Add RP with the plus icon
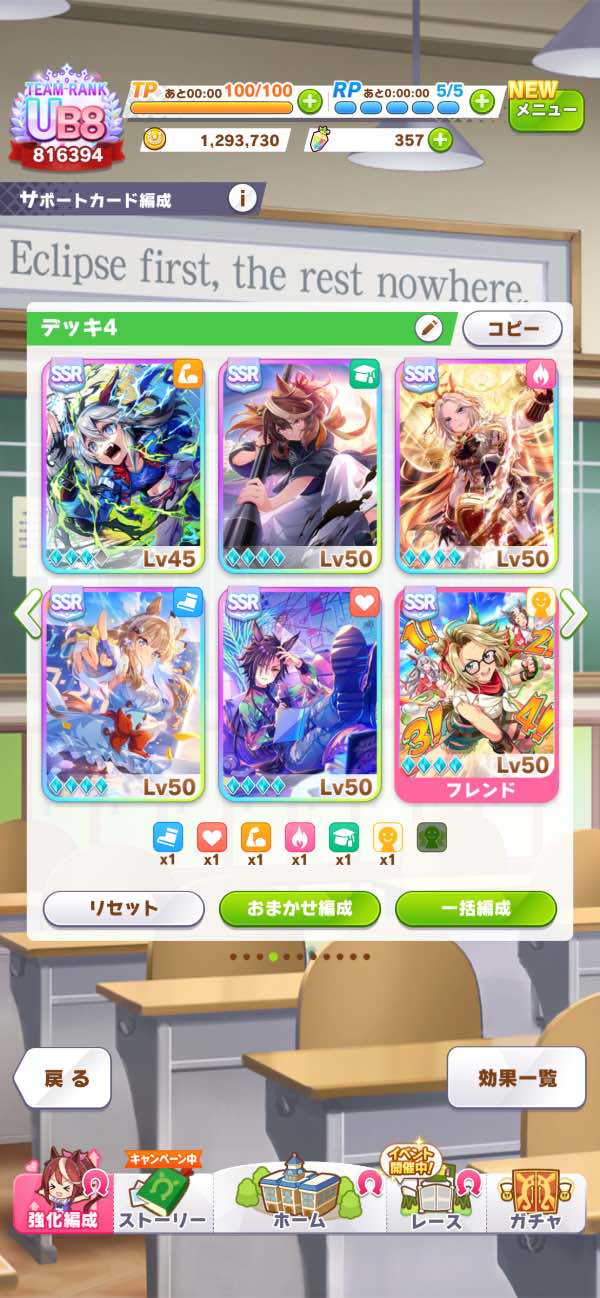Viewport: 600px width, 1298px height. pos(482,101)
